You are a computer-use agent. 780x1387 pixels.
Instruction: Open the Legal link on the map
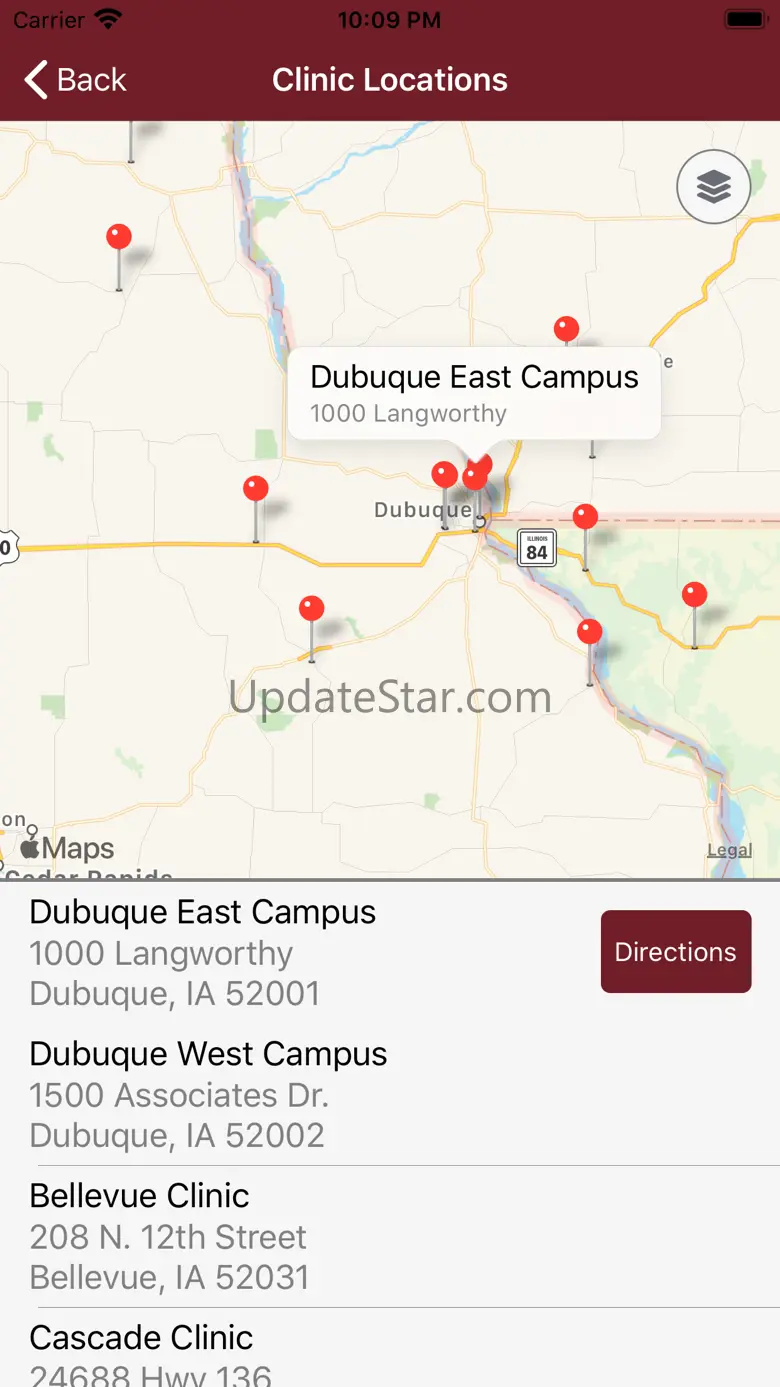pos(729,851)
